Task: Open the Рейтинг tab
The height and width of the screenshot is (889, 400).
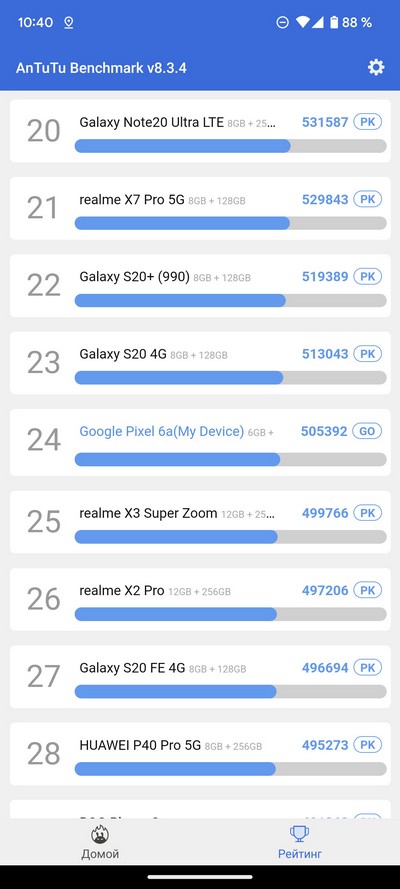Action: coord(300,843)
